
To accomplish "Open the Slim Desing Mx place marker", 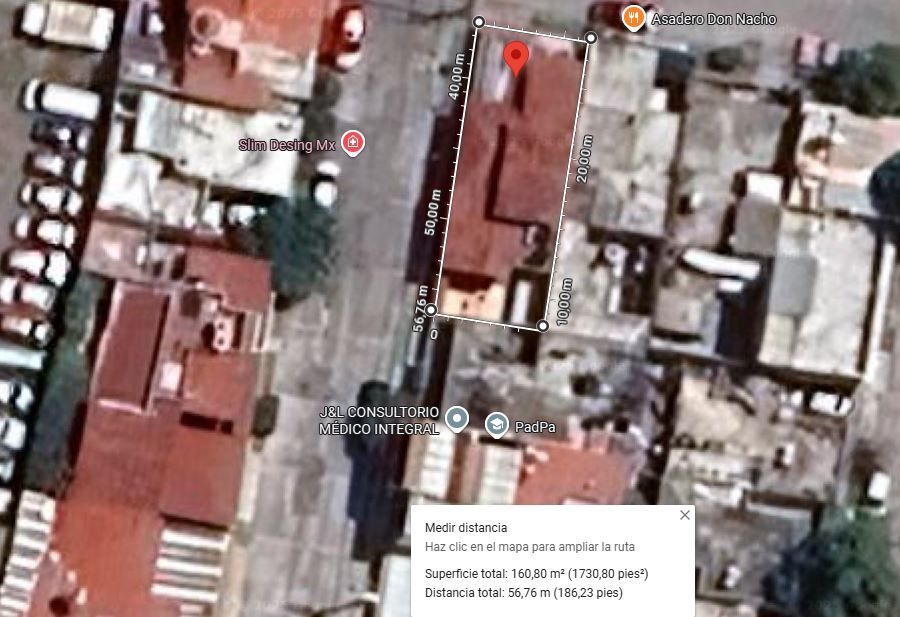I will [x=352, y=143].
